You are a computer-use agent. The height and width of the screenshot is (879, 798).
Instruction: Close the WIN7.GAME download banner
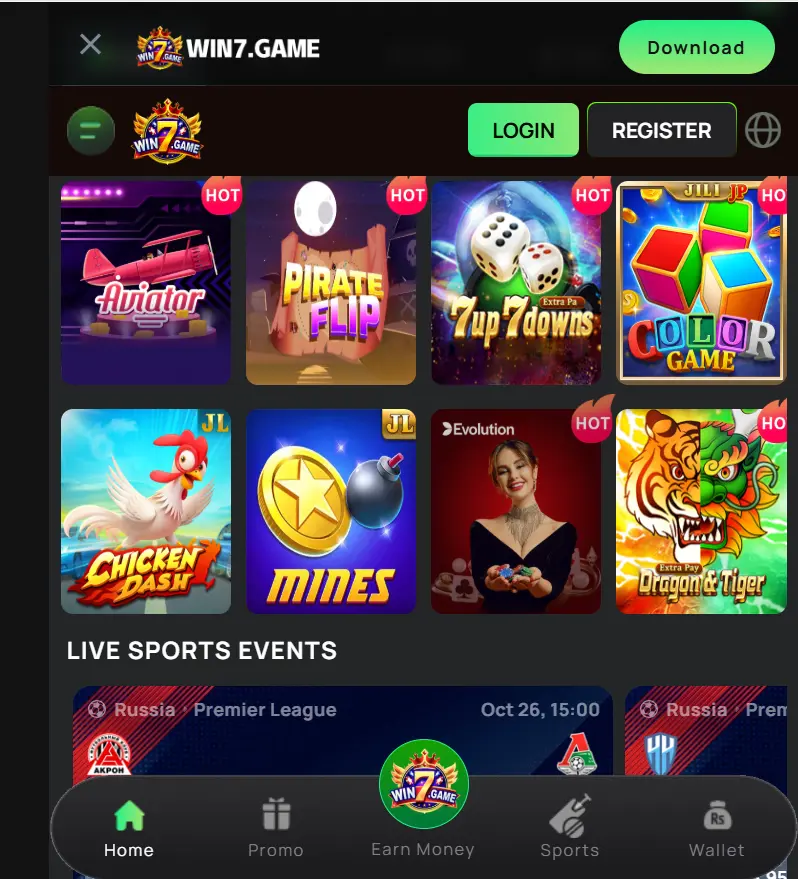coord(90,45)
